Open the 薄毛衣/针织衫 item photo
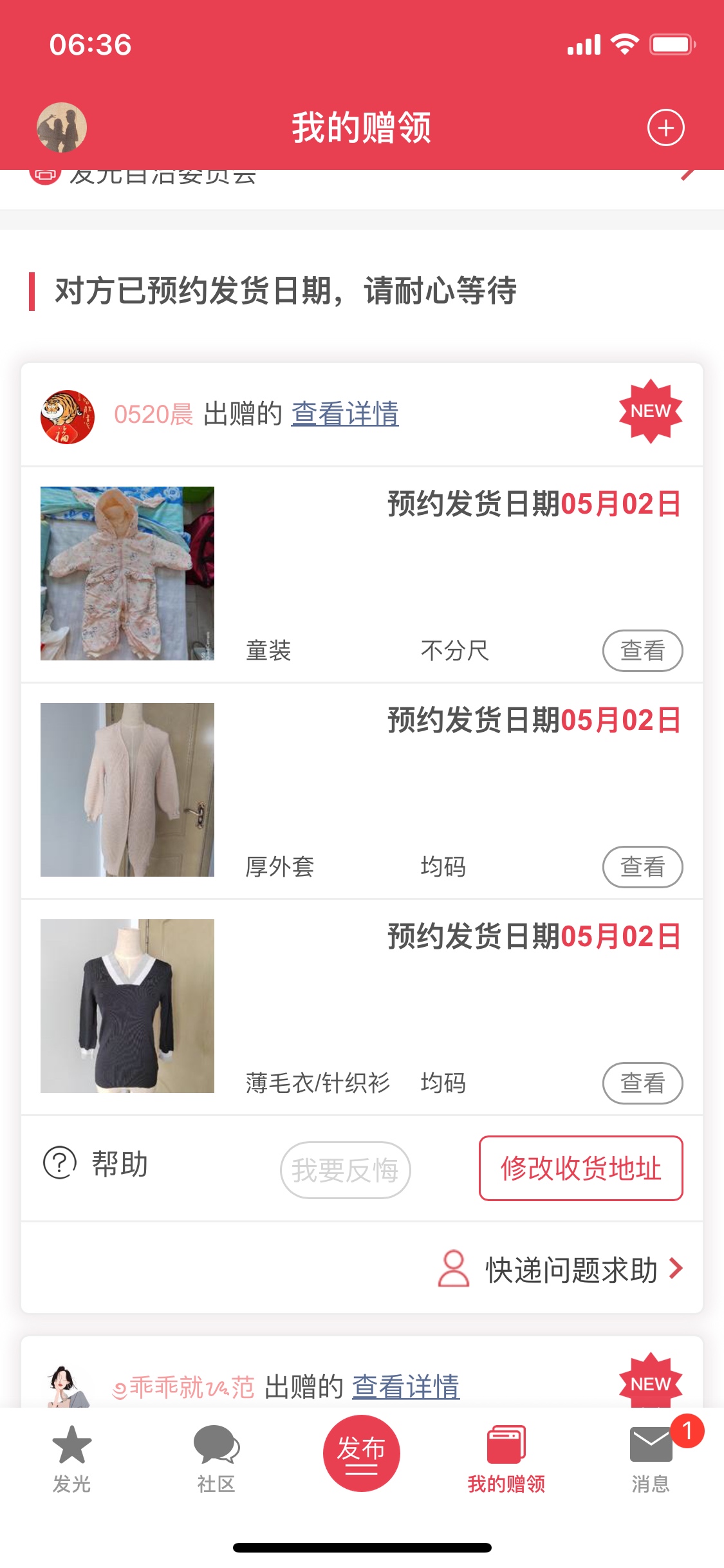This screenshot has width=724, height=1568. [x=127, y=1006]
